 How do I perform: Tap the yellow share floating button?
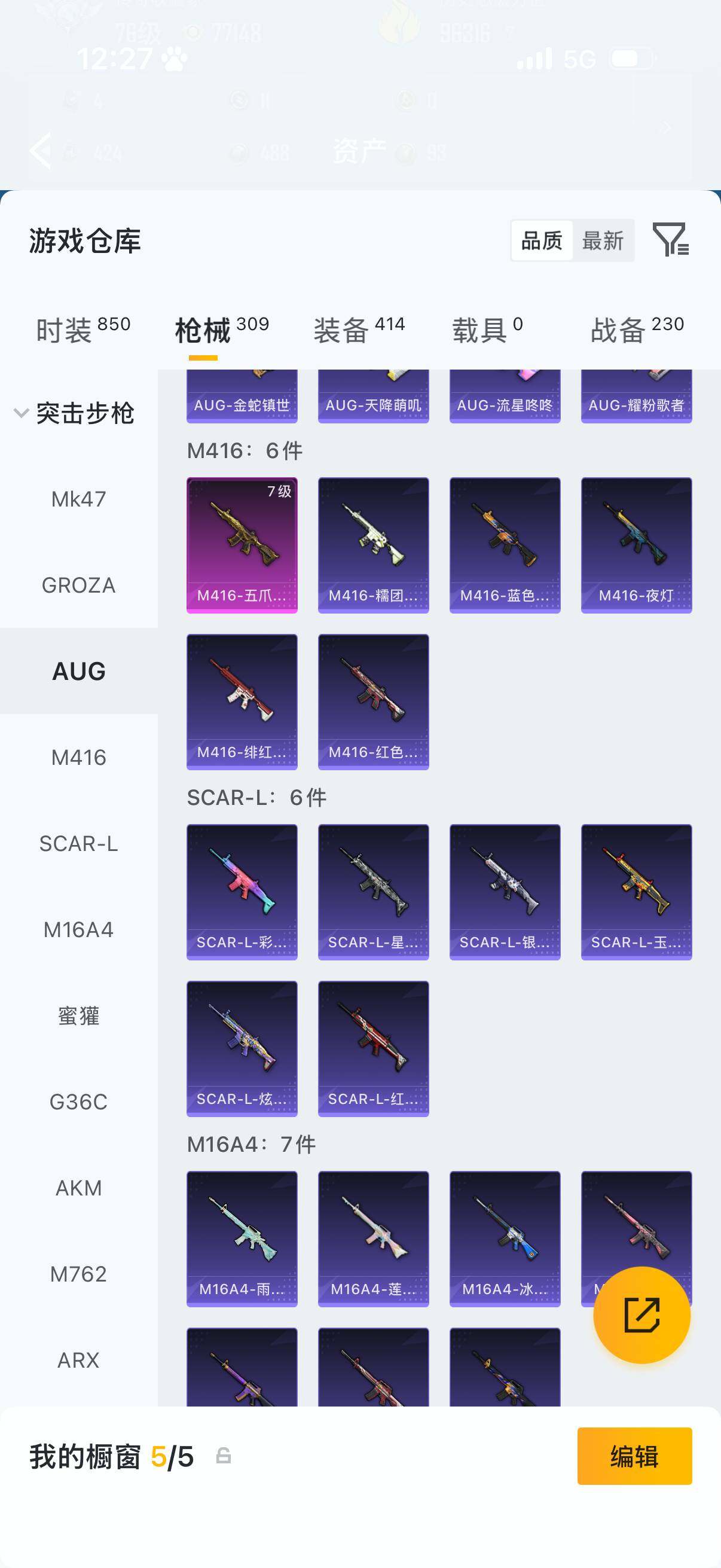(641, 1315)
